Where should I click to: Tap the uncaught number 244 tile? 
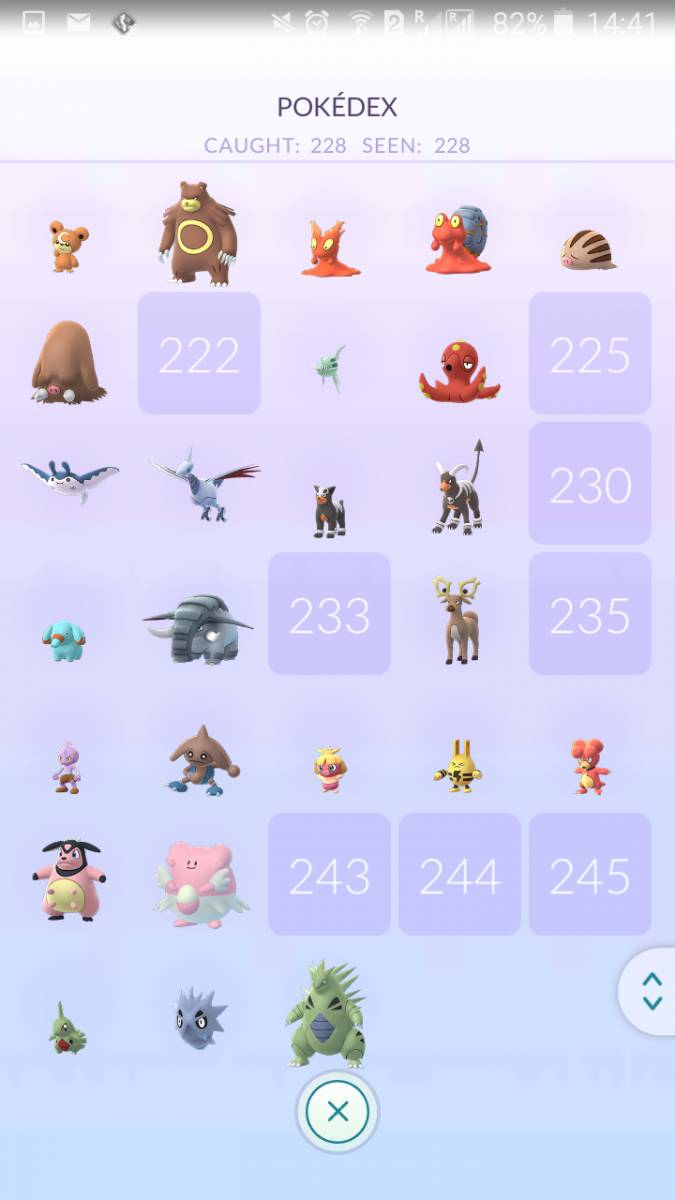point(459,874)
